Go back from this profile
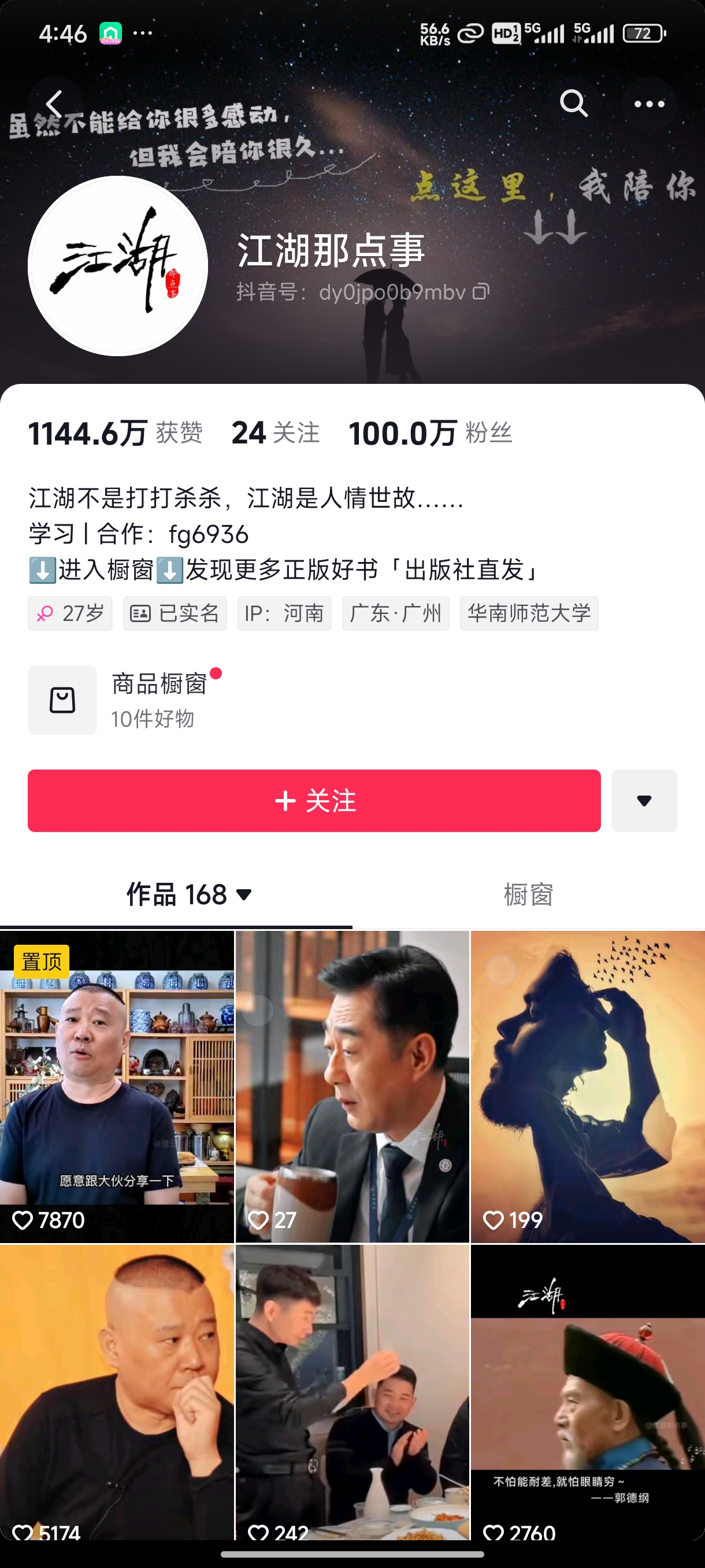This screenshot has width=705, height=1568. 55,104
